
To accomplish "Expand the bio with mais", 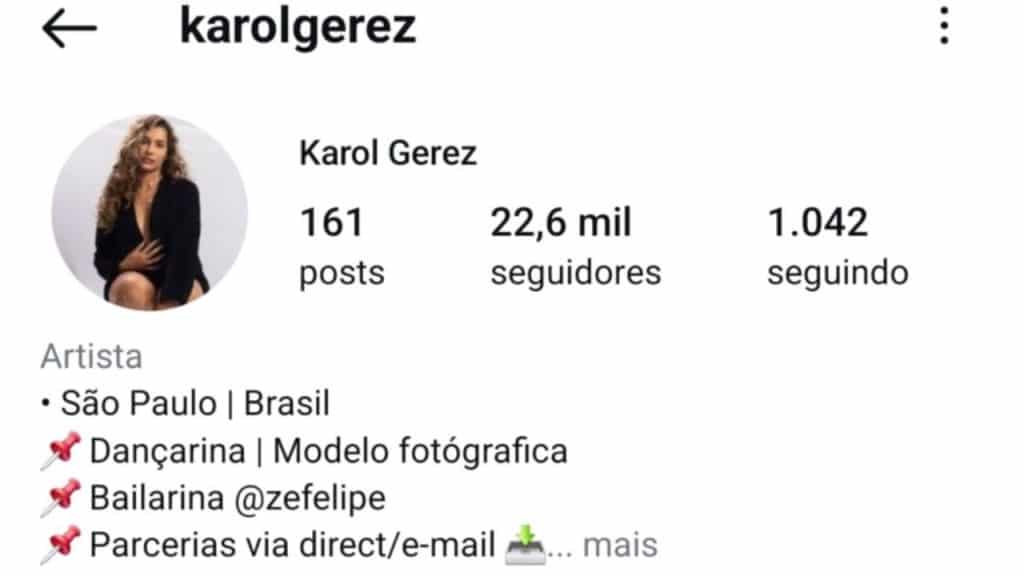I will (620, 545).
